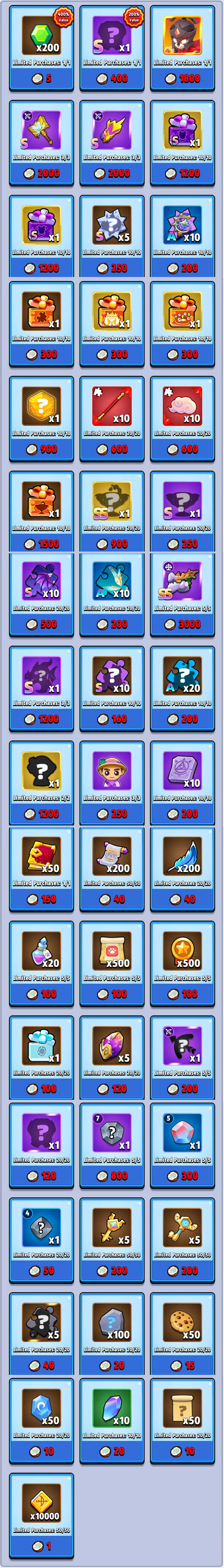Choose the level 4 mystery item for 50
The height and width of the screenshot is (1568, 224).
[x=42, y=1241]
